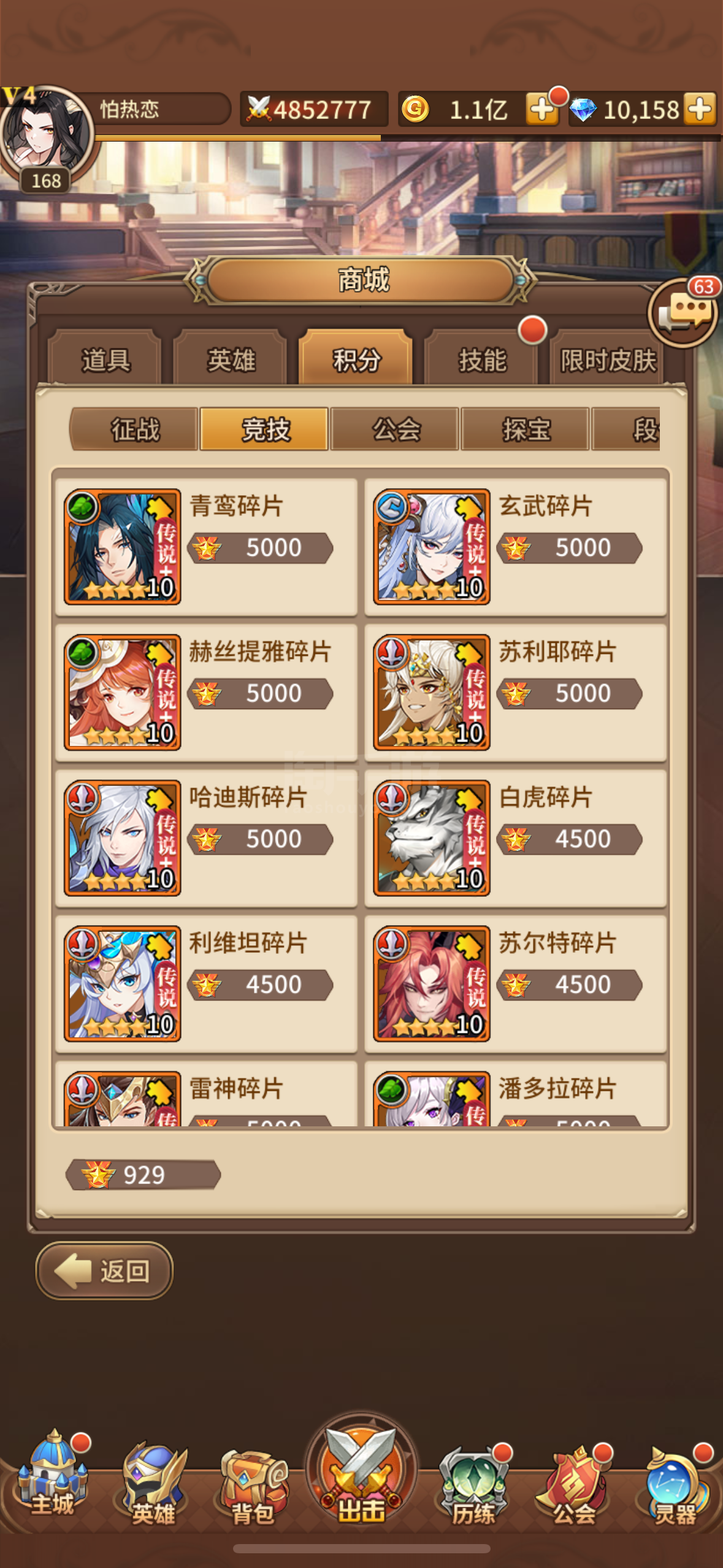Open the 限时皮肤 tab

(607, 359)
